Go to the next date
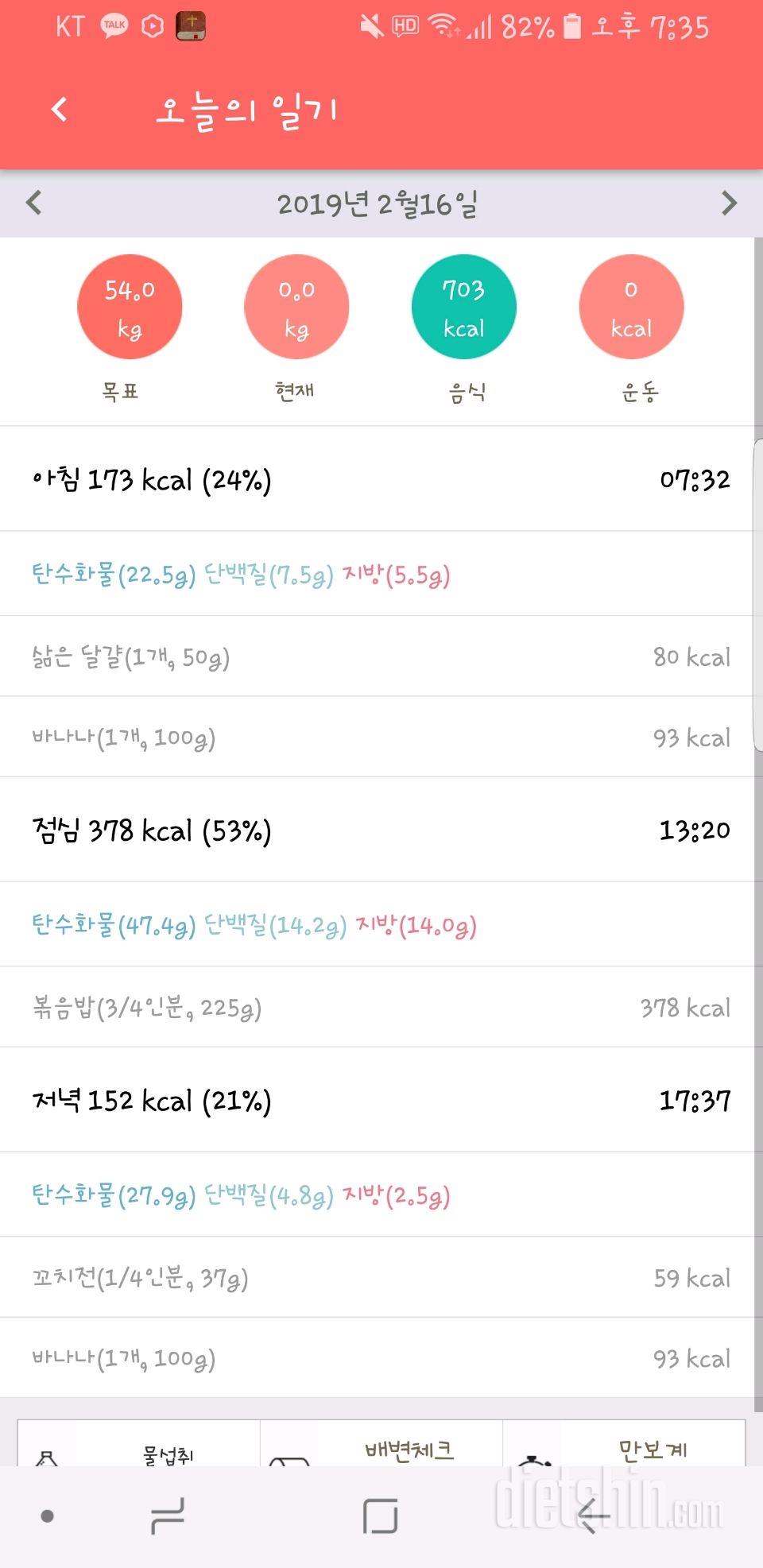Screen dimensions: 763x1568 click(x=729, y=203)
